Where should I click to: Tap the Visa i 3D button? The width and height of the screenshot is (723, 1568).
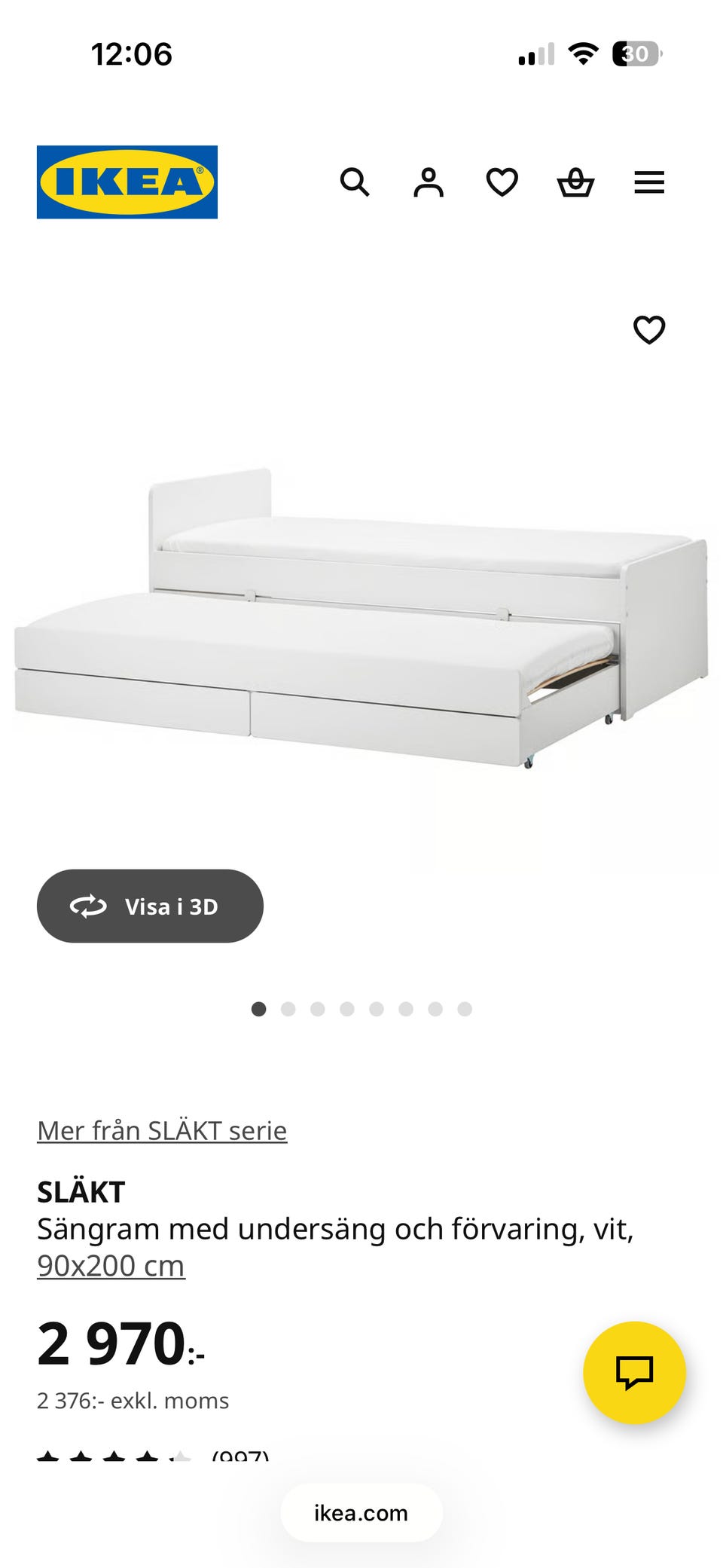pos(150,906)
